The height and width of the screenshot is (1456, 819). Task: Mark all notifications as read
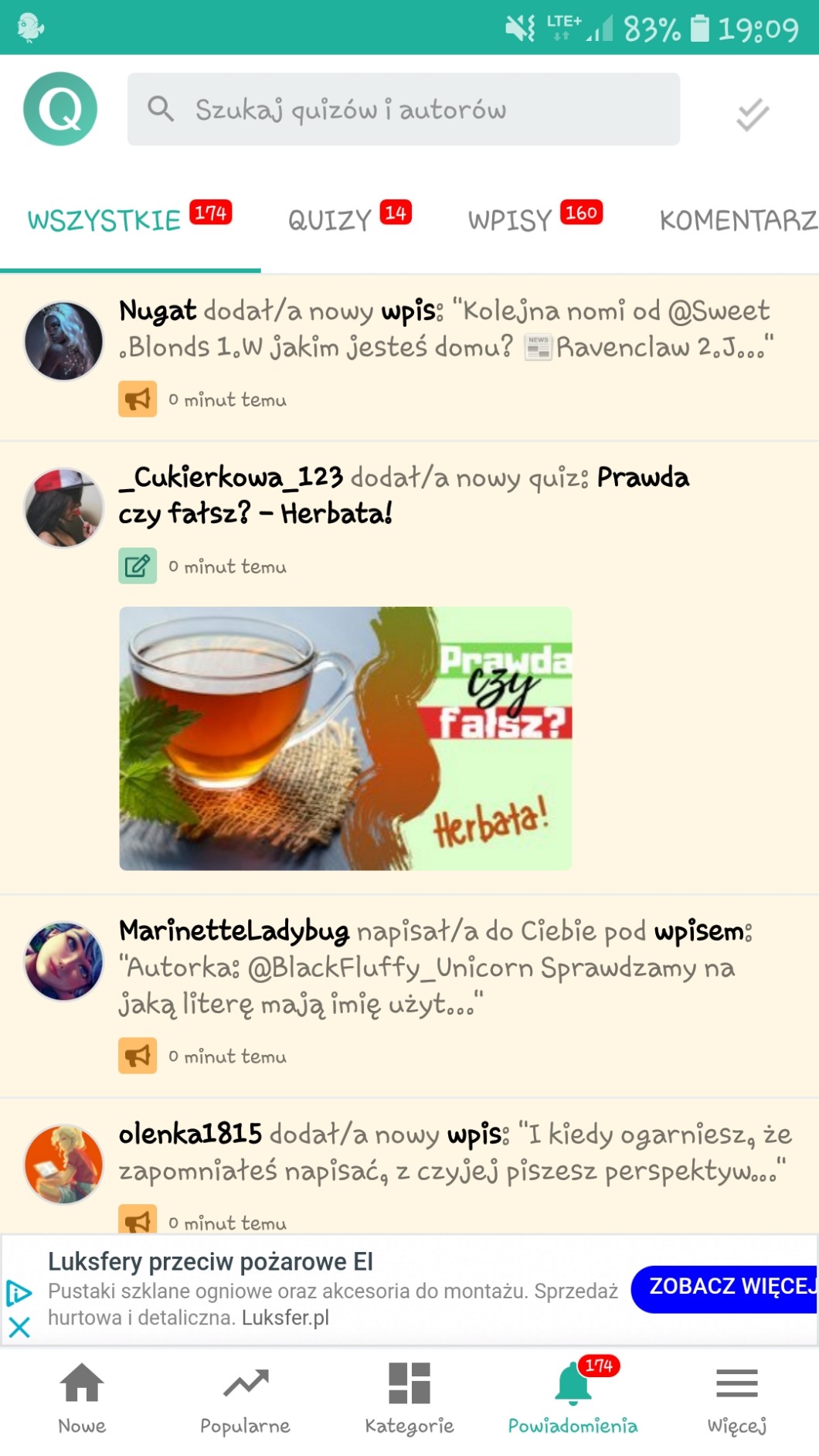pos(752,114)
